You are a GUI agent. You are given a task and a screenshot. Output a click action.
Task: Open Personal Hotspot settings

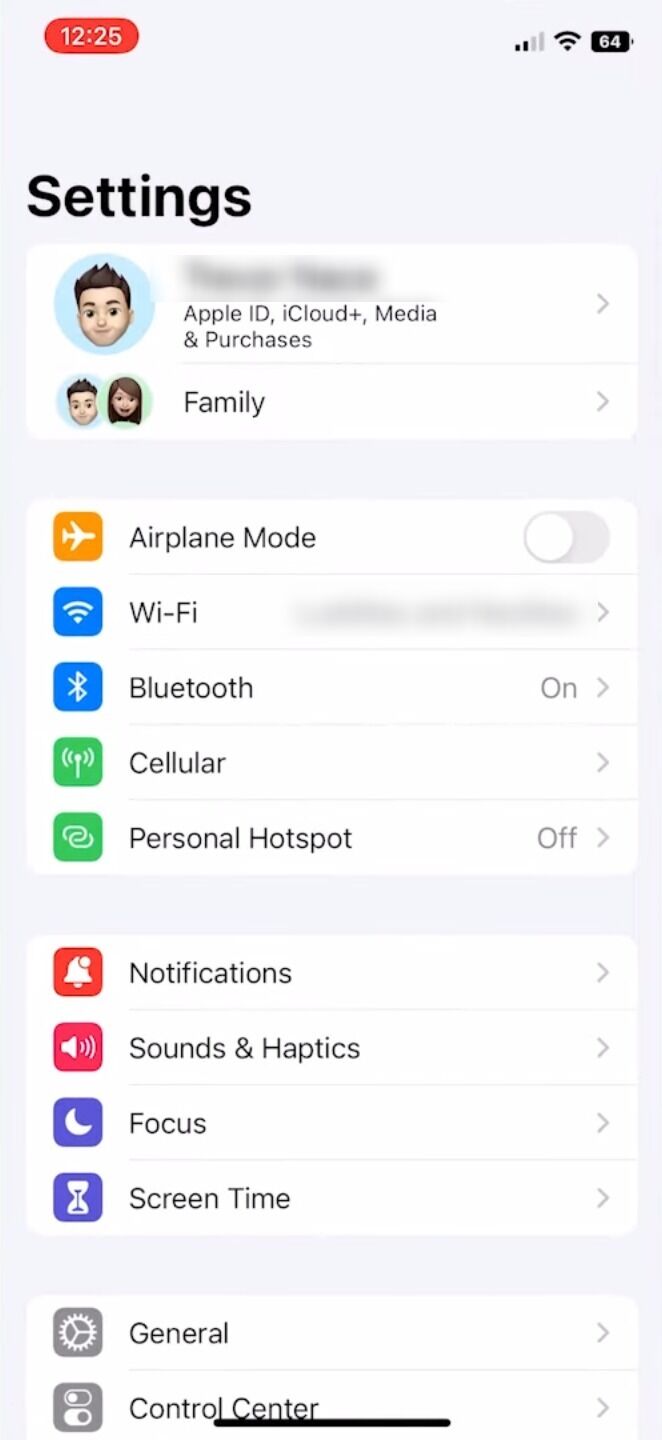pyautogui.click(x=330, y=838)
